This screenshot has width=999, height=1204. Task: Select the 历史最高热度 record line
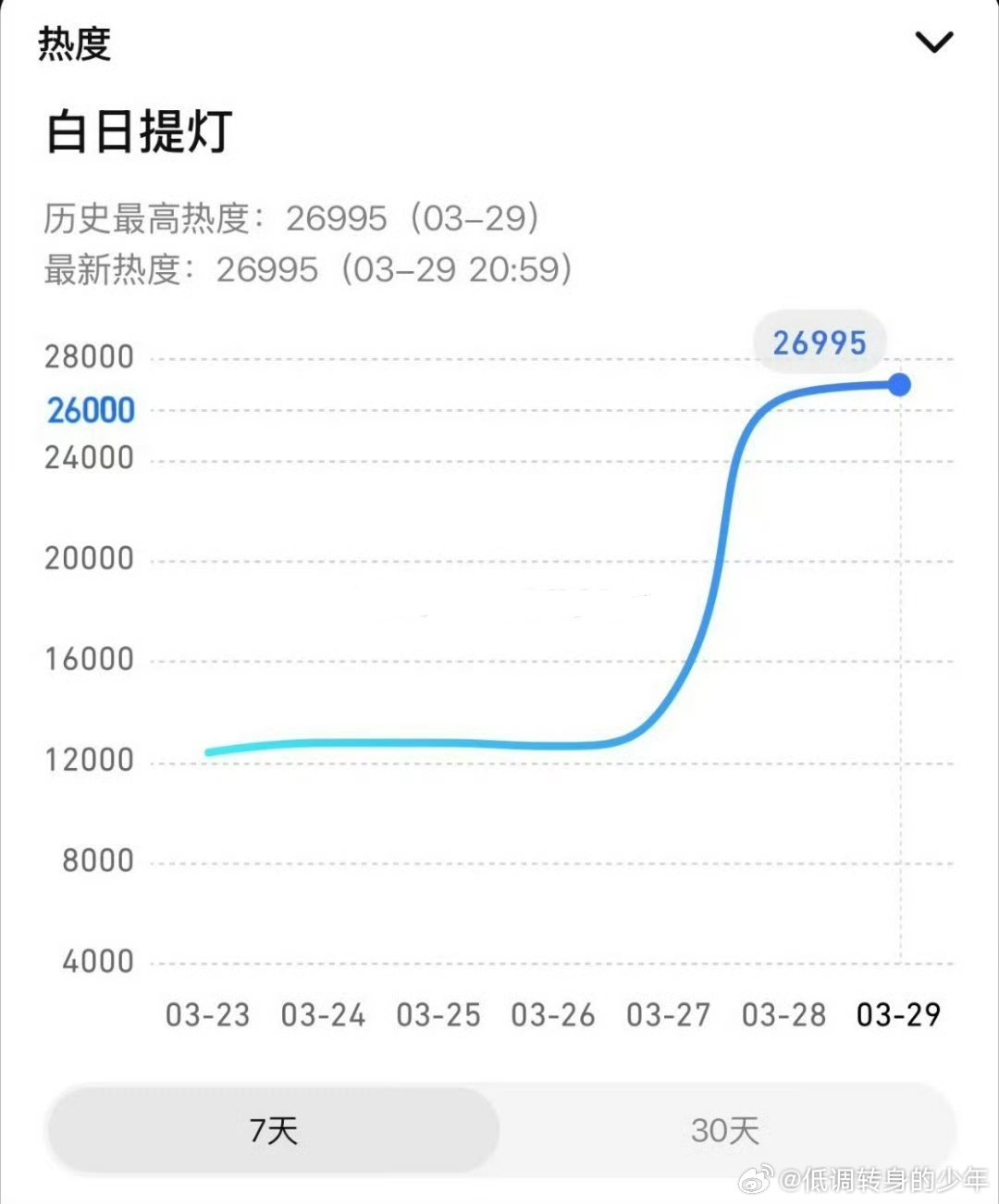pyautogui.click(x=291, y=219)
